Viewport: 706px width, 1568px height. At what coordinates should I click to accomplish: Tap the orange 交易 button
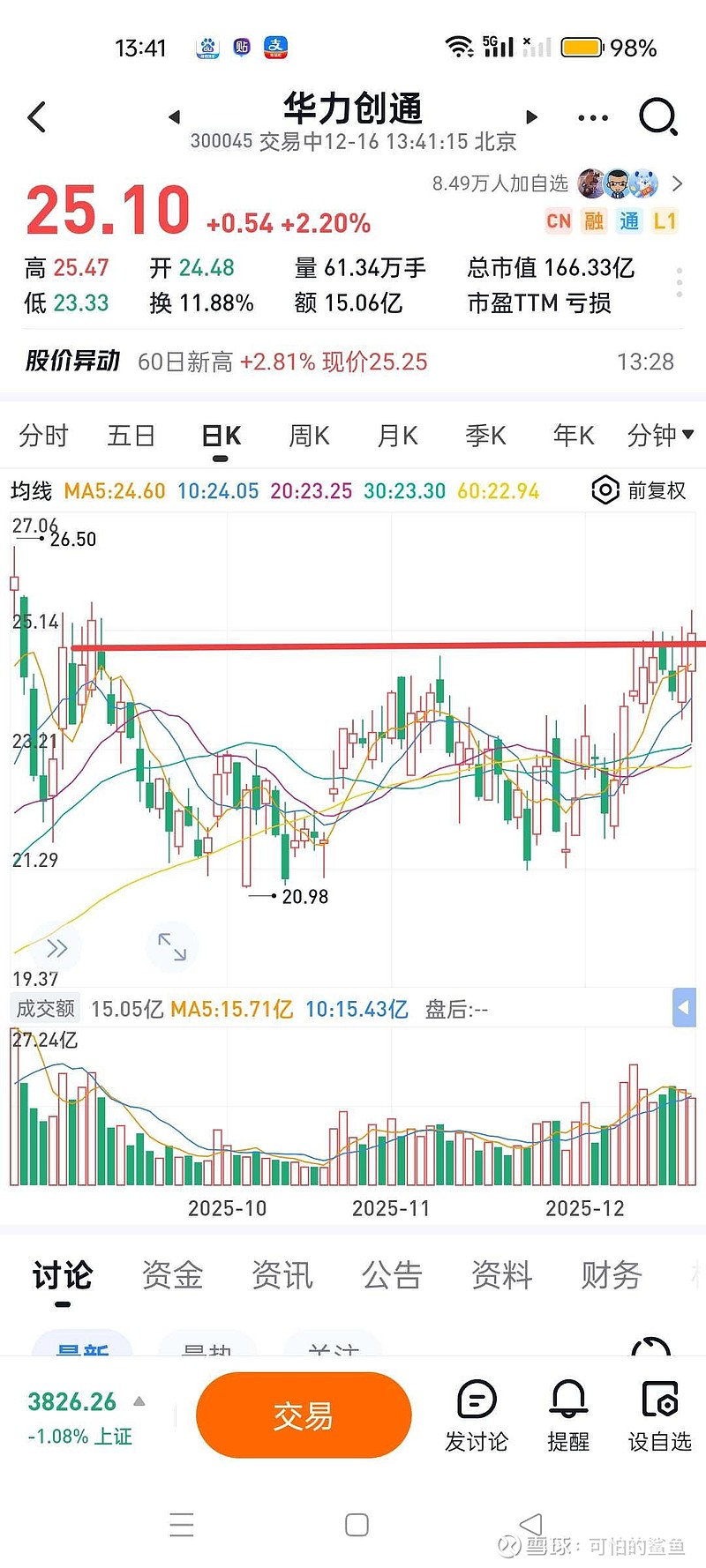coord(304,1415)
